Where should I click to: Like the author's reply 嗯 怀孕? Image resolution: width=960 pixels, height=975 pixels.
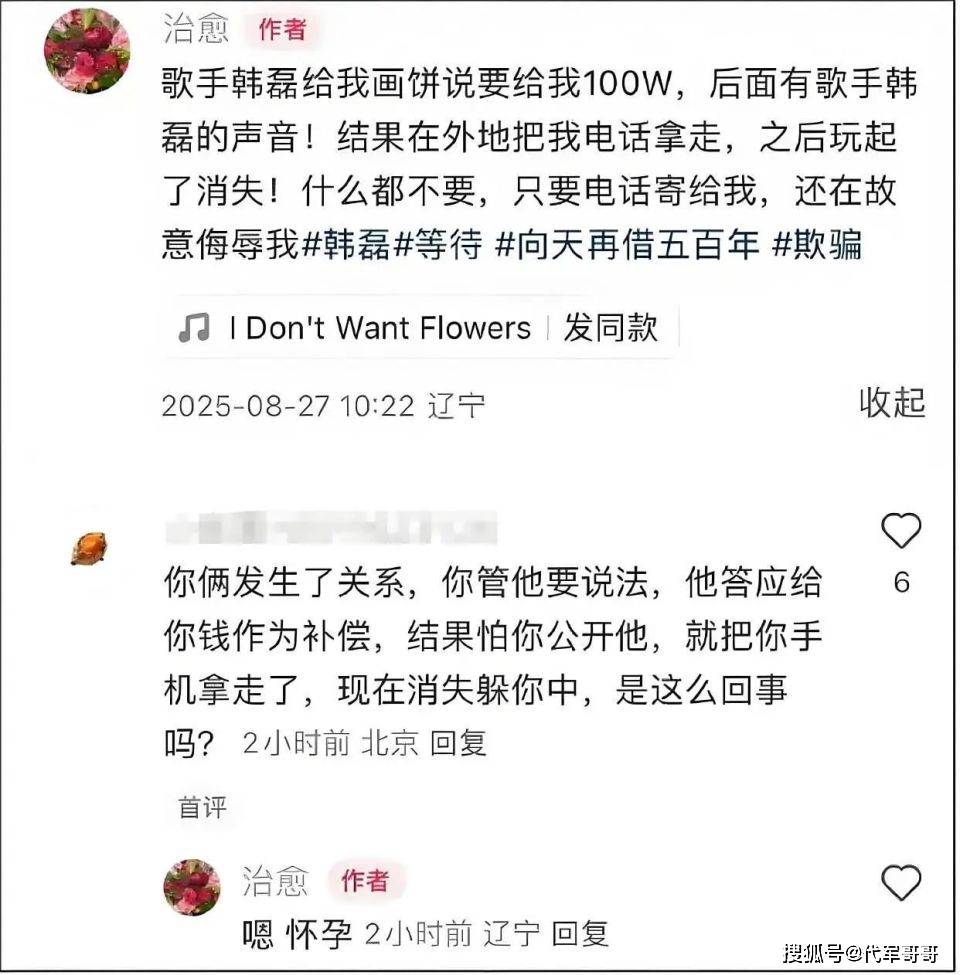pyautogui.click(x=900, y=883)
